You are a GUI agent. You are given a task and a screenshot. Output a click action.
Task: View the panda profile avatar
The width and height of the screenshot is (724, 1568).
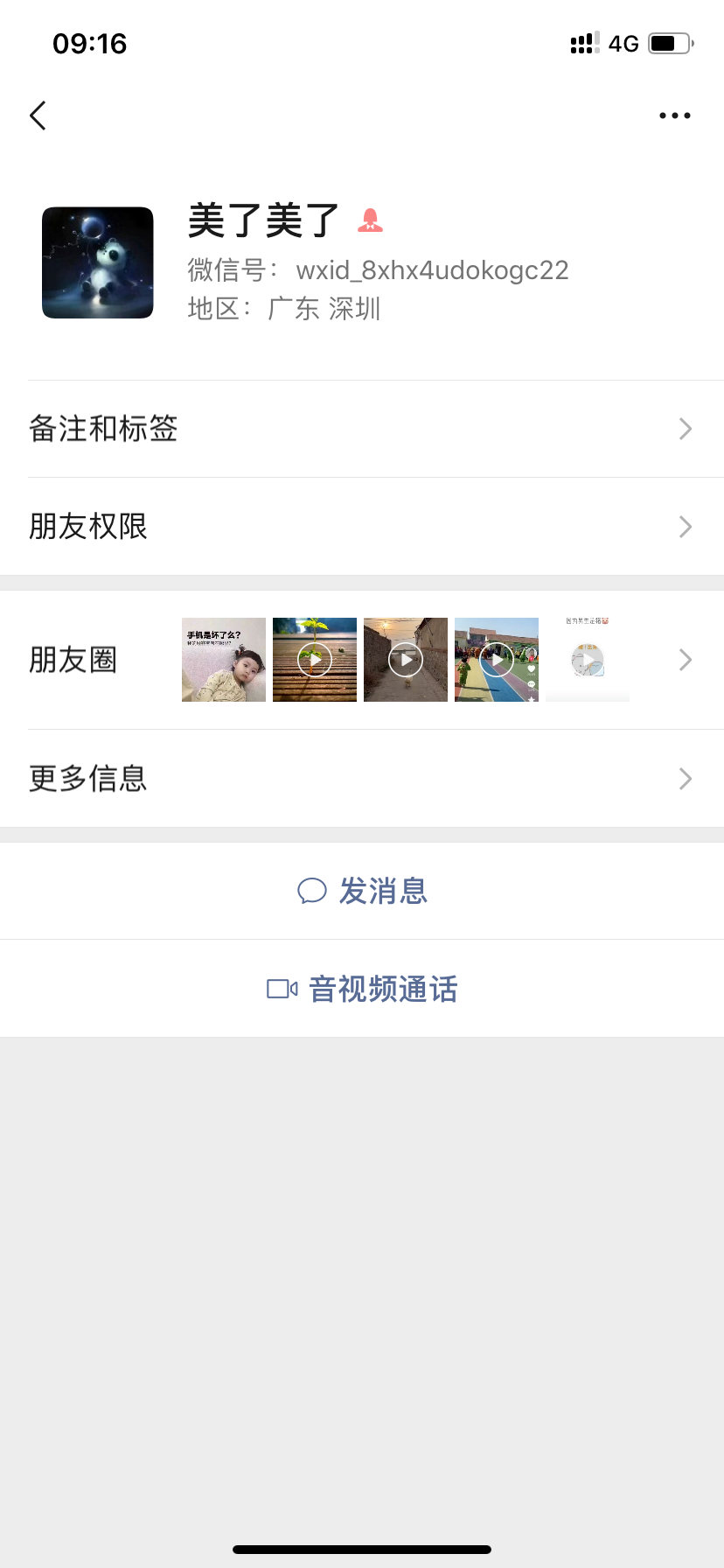[x=98, y=262]
